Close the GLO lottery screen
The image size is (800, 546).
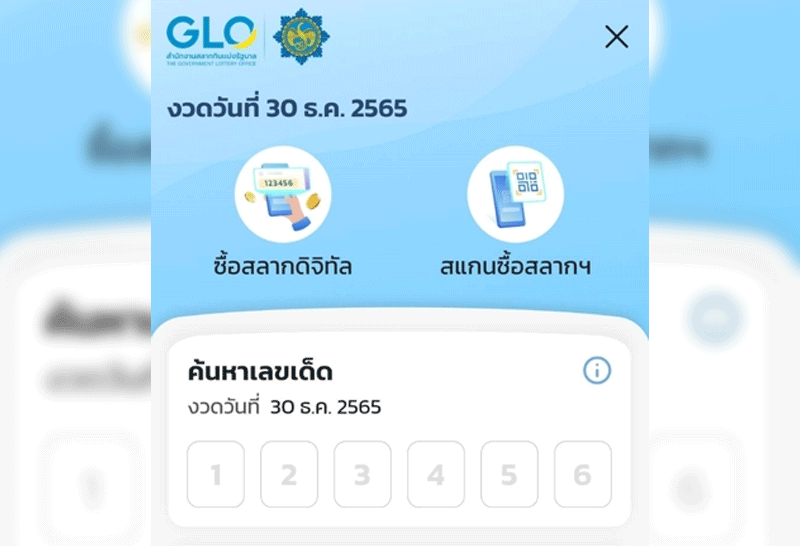tap(617, 37)
